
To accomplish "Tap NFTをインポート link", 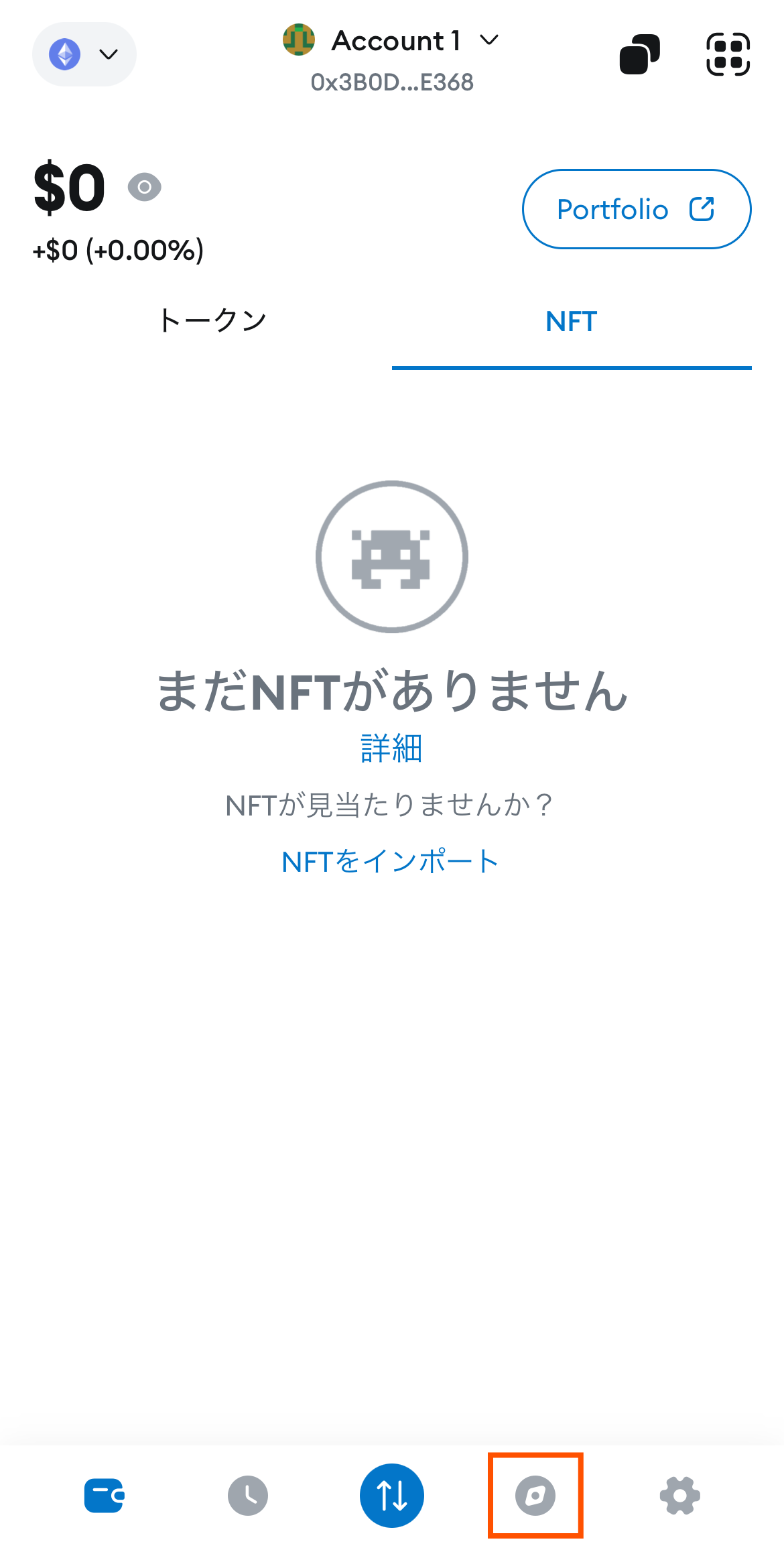I will click(390, 862).
